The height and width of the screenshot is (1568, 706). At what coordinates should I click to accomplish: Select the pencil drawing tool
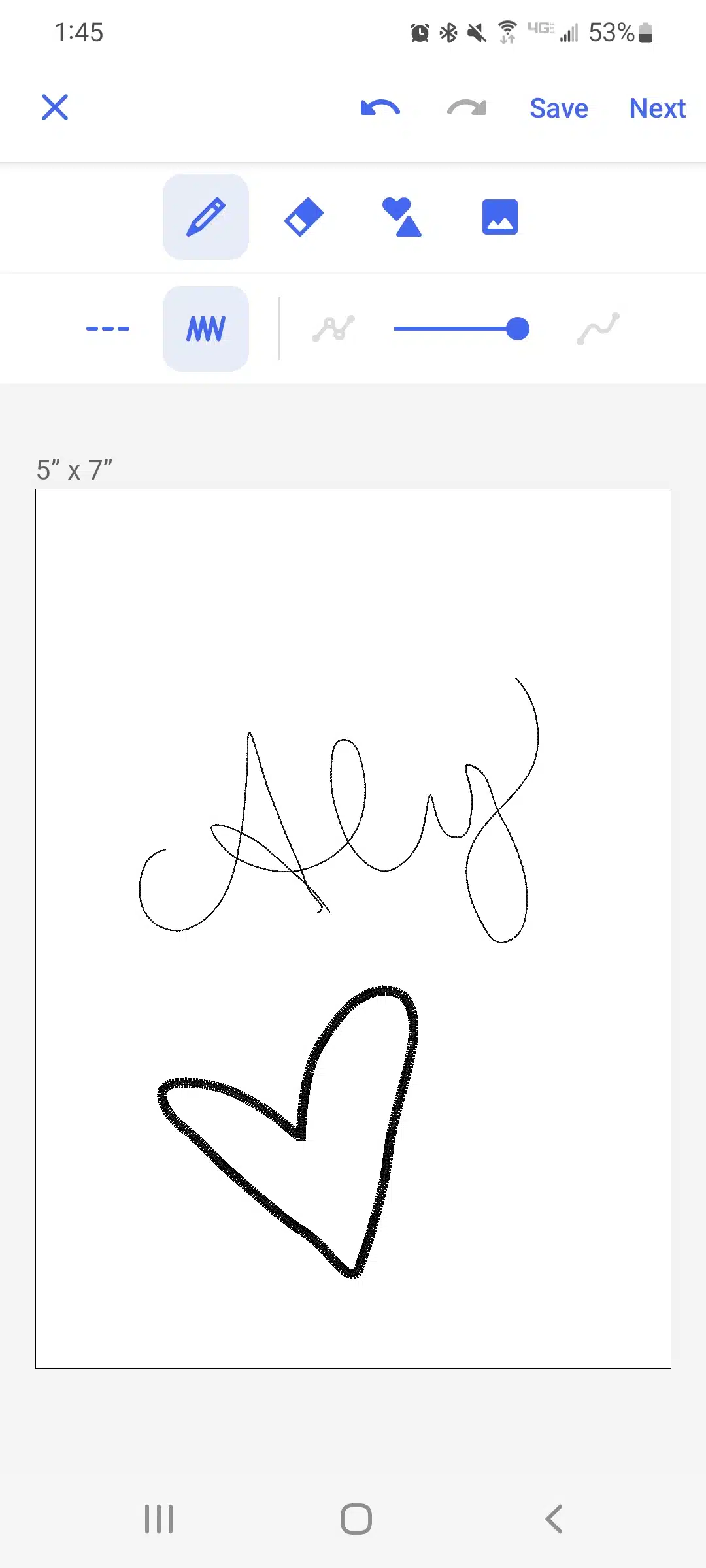[x=205, y=217]
